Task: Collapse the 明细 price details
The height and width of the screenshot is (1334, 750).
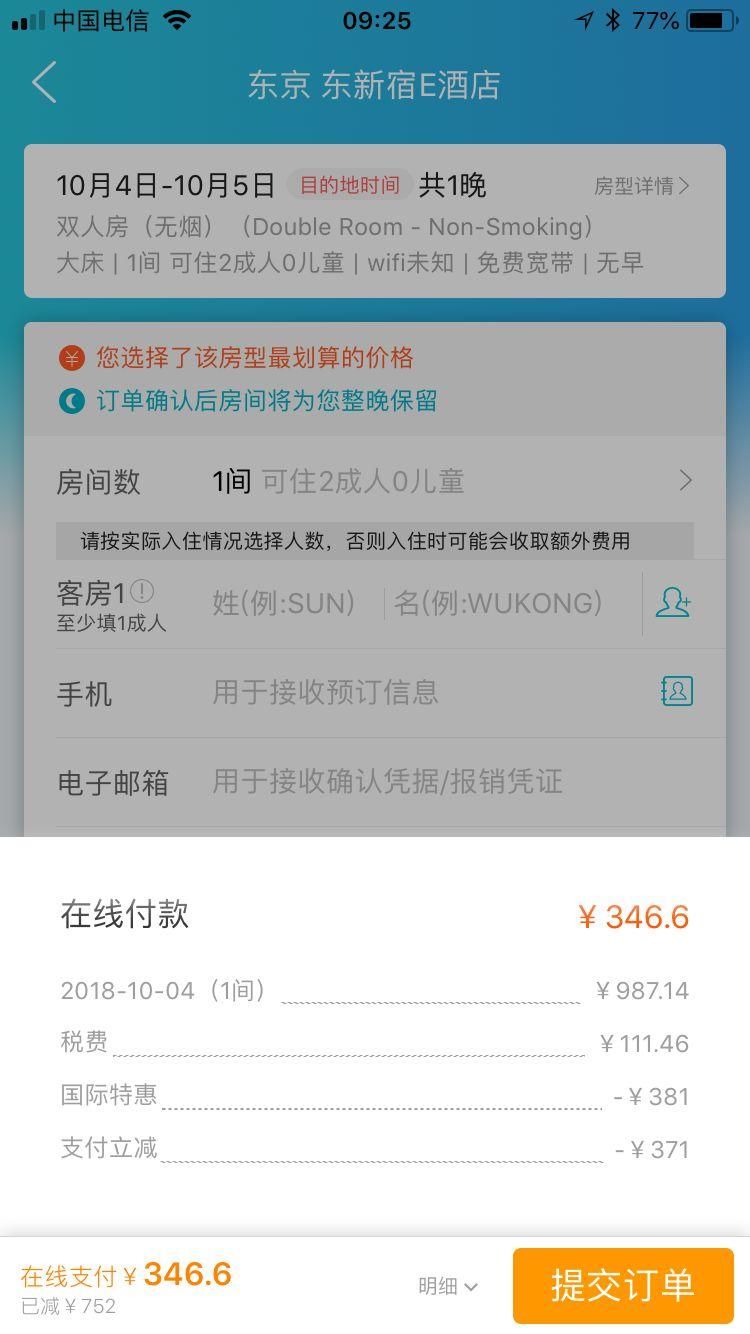Action: [448, 1286]
